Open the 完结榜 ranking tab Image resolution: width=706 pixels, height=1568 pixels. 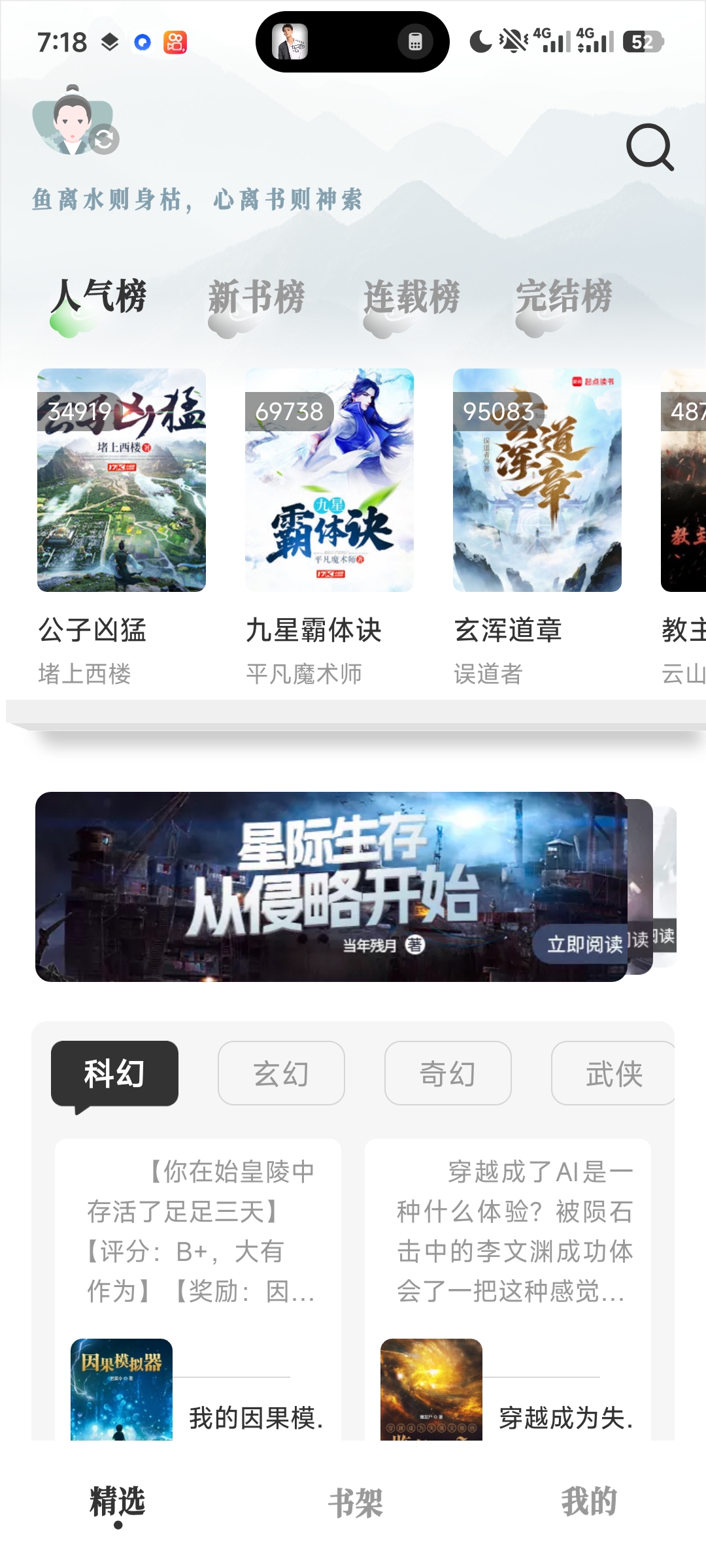pos(563,297)
